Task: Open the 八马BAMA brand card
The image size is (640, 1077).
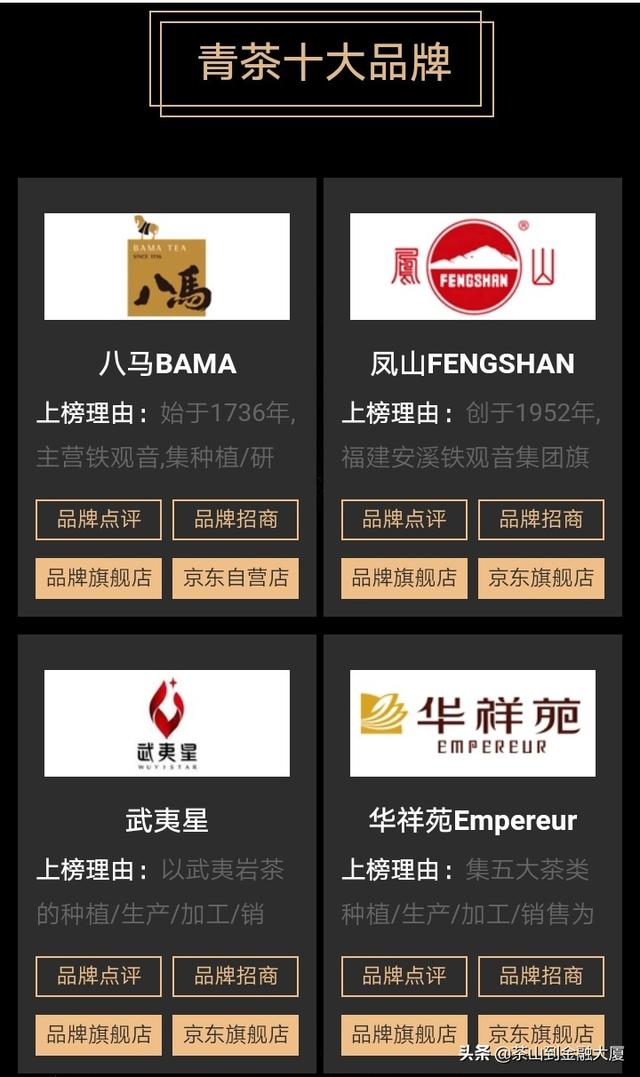Action: pyautogui.click(x=167, y=397)
